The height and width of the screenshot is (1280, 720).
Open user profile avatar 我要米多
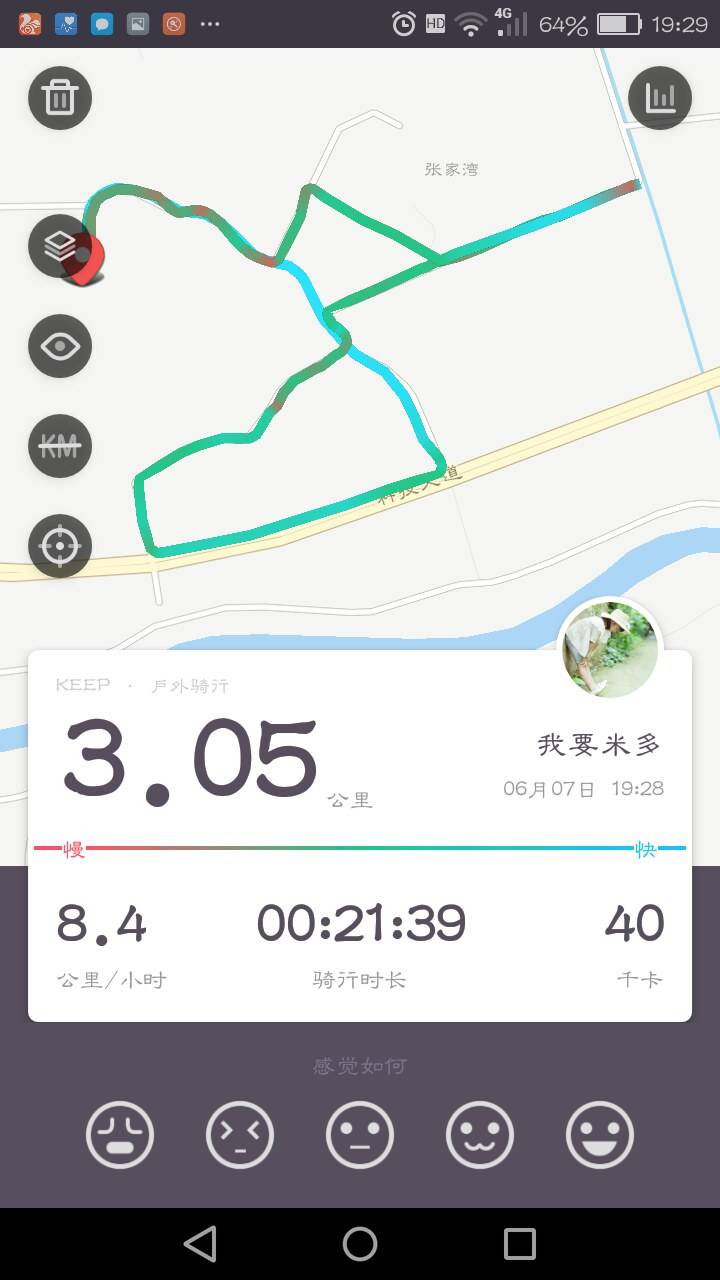[610, 650]
